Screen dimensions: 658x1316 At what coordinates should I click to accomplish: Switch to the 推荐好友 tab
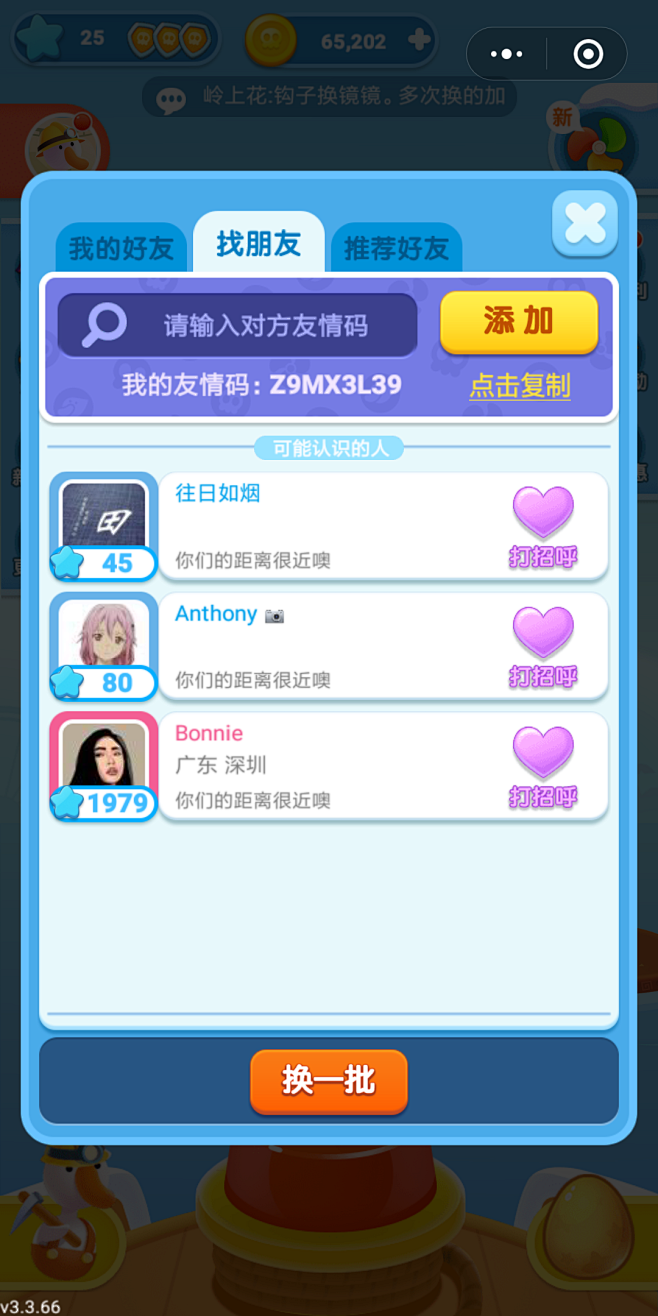point(396,248)
